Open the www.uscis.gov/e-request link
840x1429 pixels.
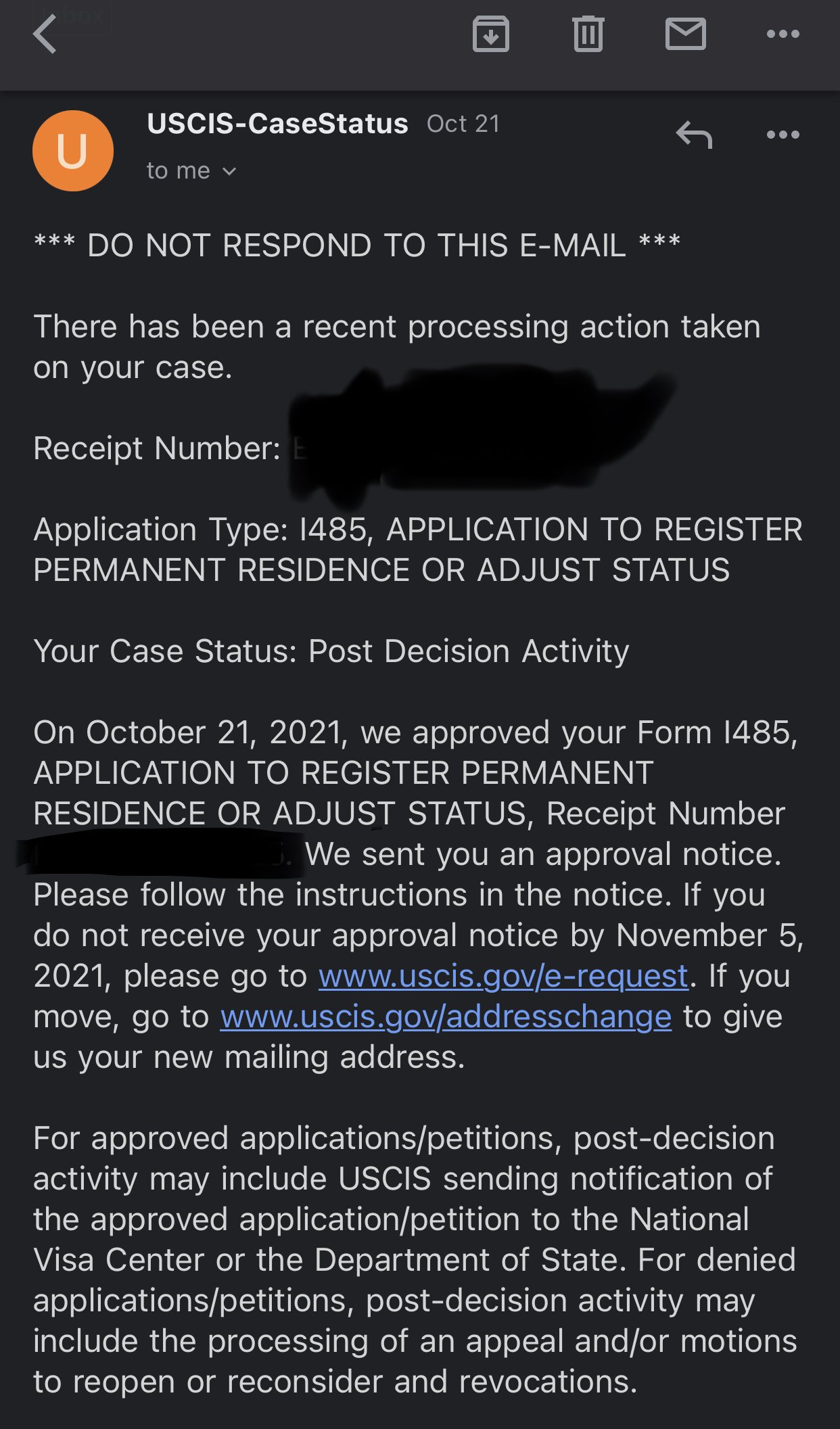tap(503, 976)
